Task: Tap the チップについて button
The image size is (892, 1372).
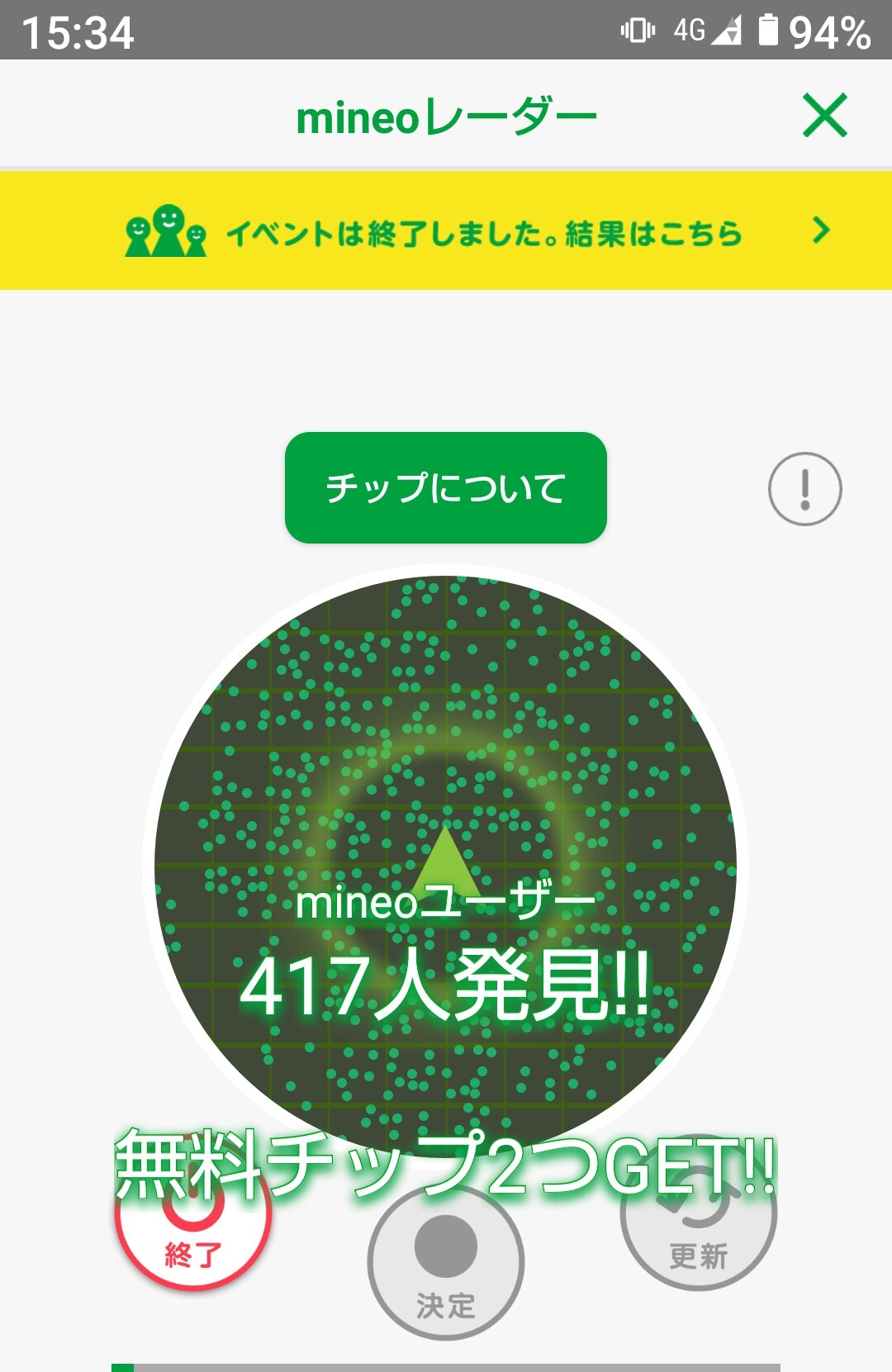Action: [x=446, y=487]
